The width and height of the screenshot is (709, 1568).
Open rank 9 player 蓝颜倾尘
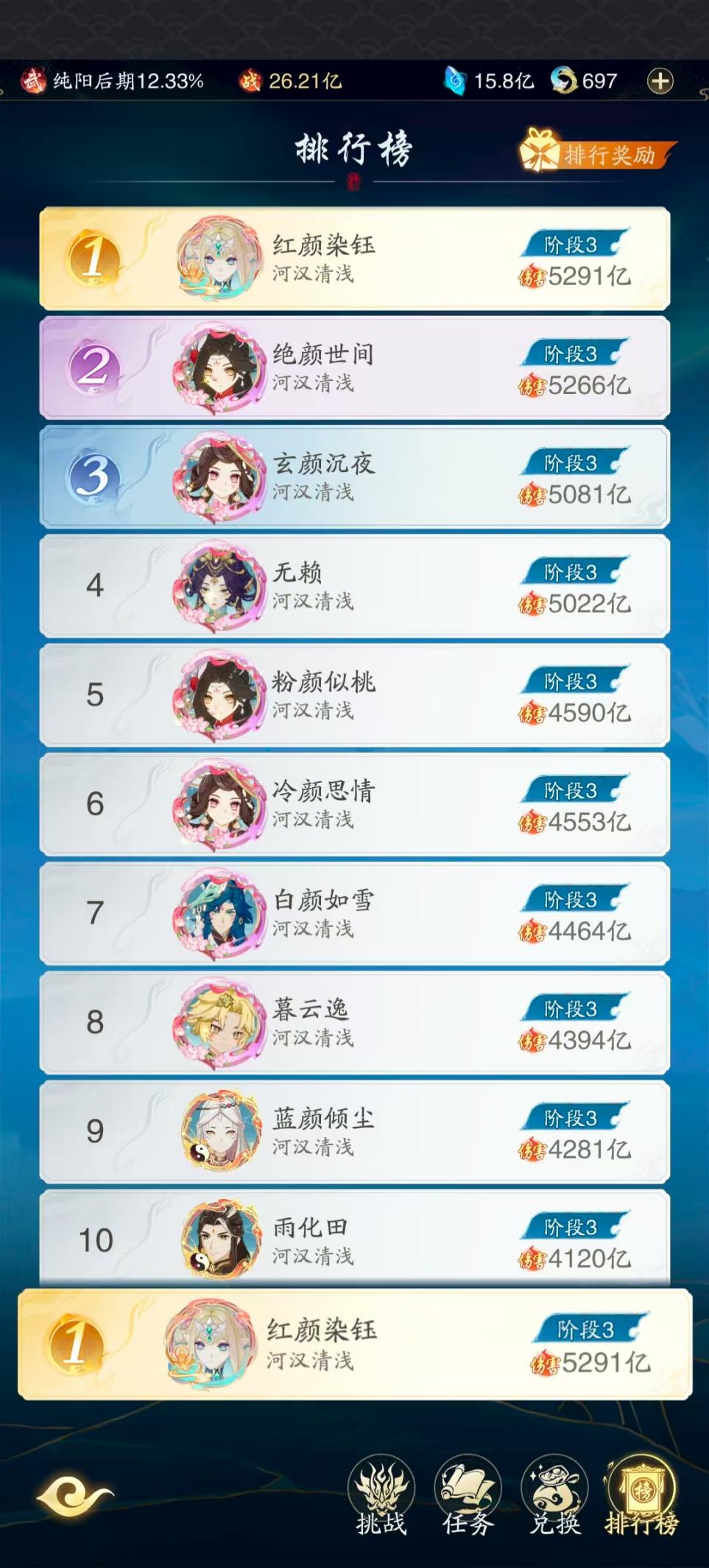coord(354,1131)
